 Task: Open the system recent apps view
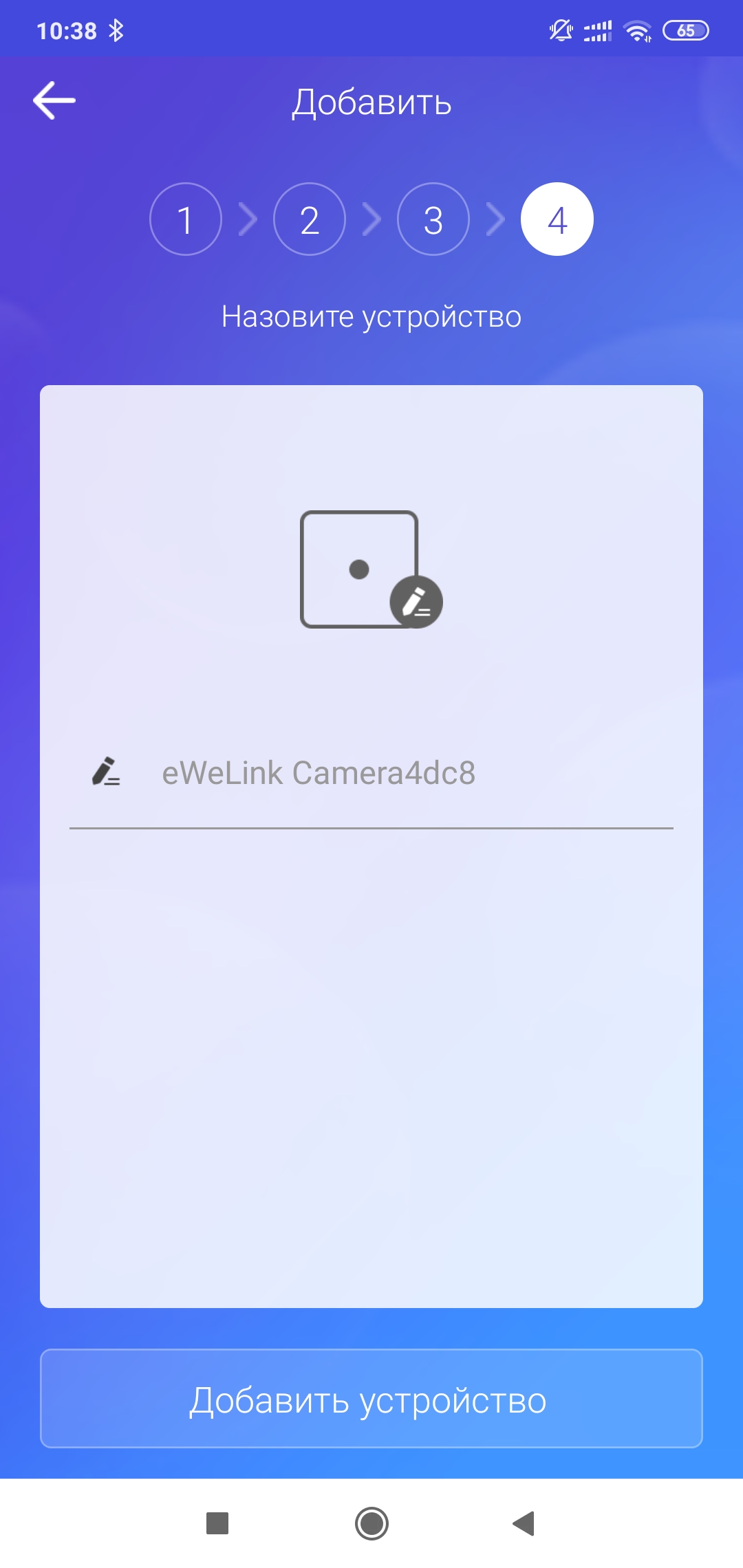217,1523
